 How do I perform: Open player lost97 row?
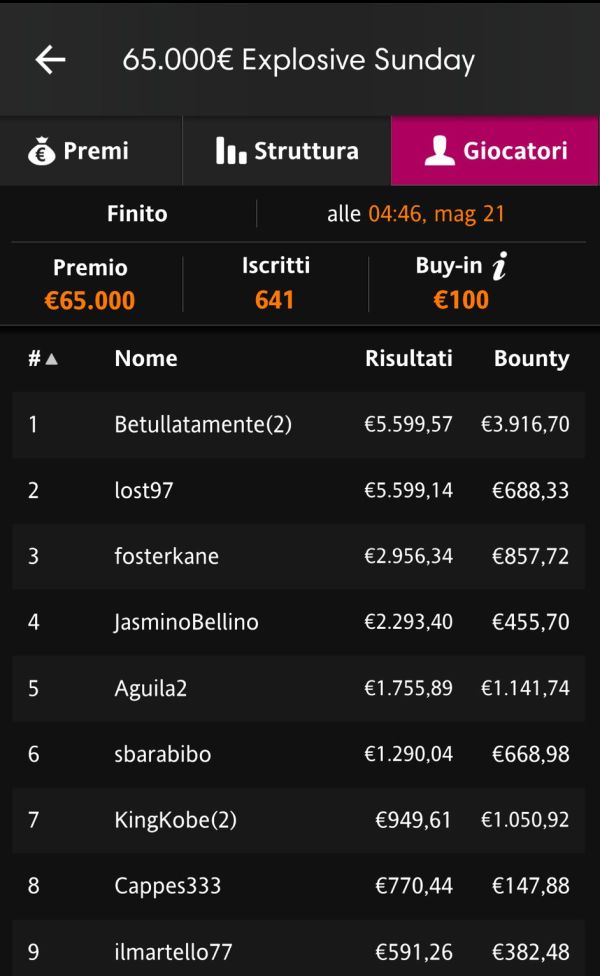(299, 490)
